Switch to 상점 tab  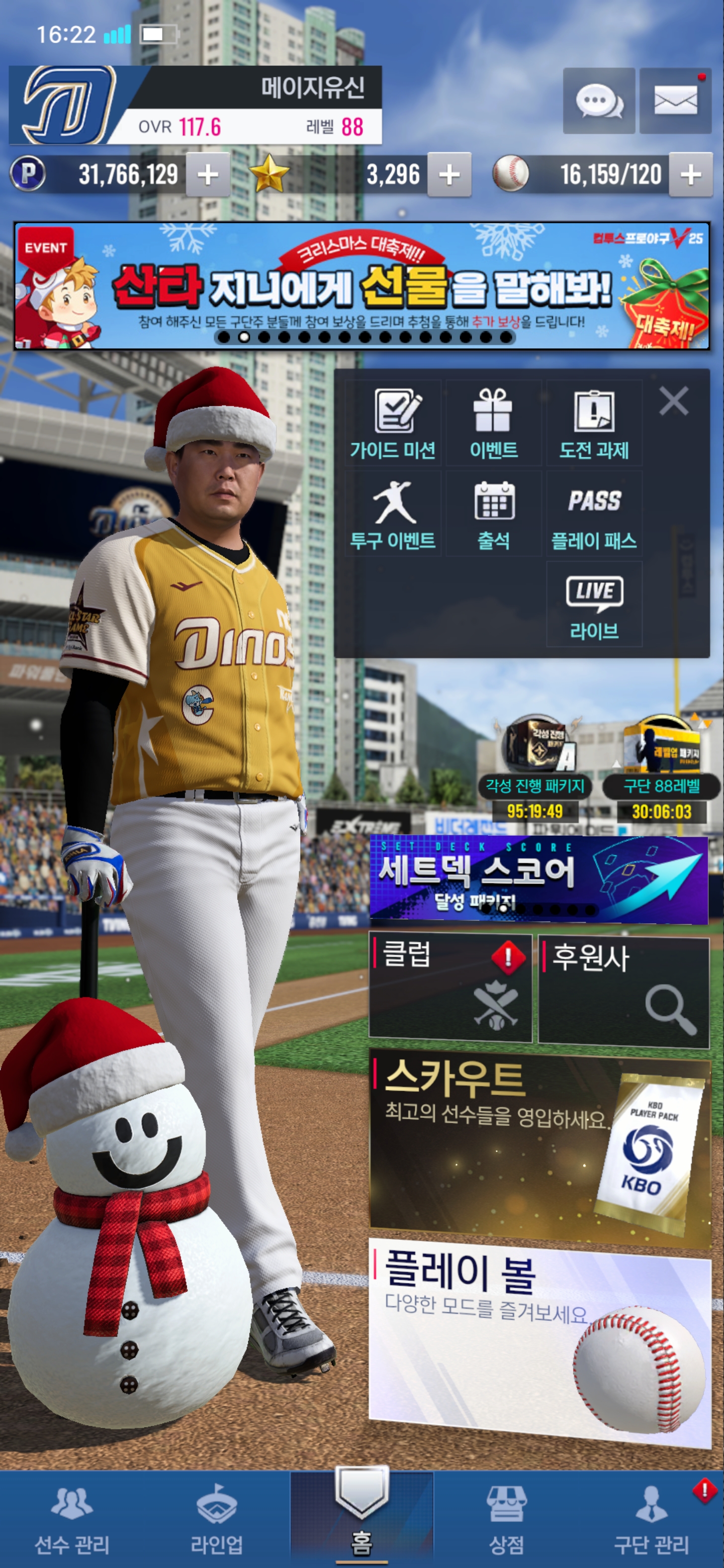(x=506, y=1519)
